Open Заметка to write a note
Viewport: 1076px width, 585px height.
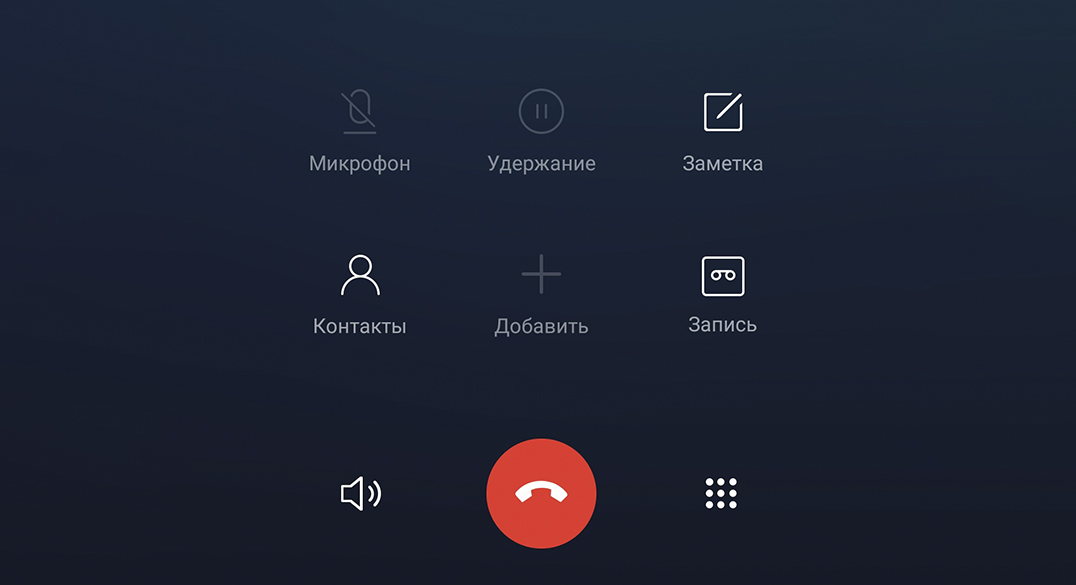[722, 112]
